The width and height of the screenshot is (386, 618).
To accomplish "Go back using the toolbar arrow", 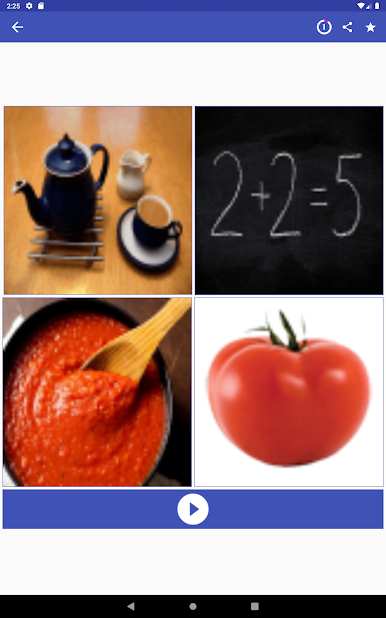I will click(17, 27).
